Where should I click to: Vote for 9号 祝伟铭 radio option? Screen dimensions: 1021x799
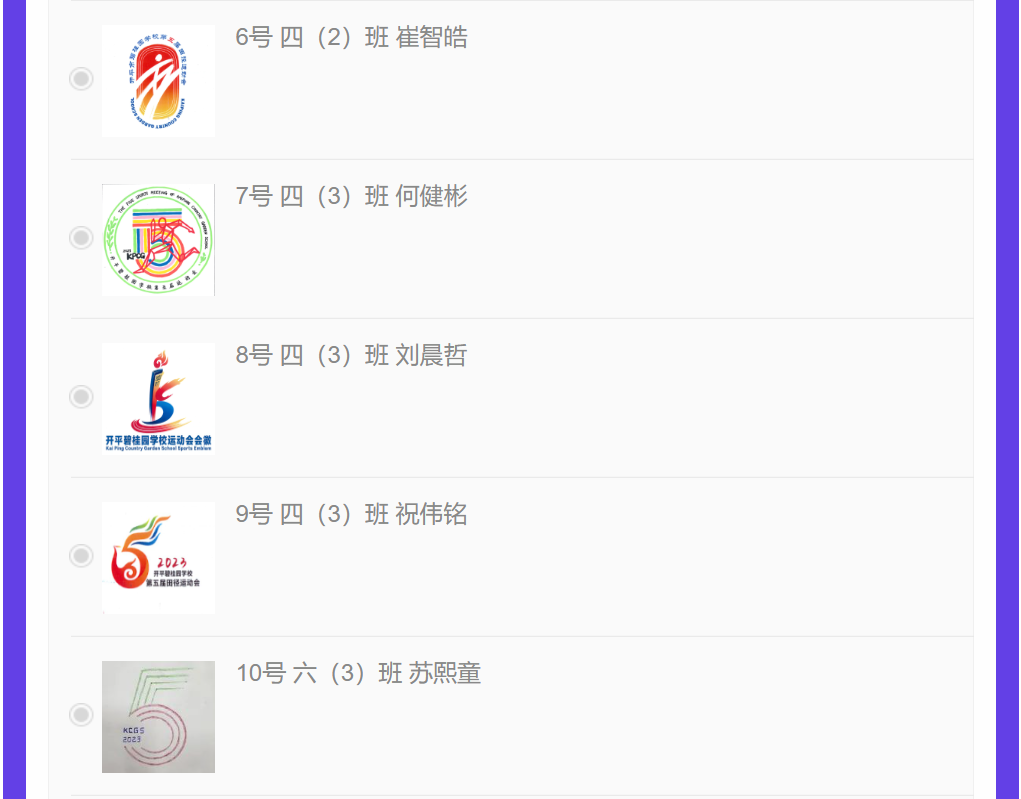(81, 556)
